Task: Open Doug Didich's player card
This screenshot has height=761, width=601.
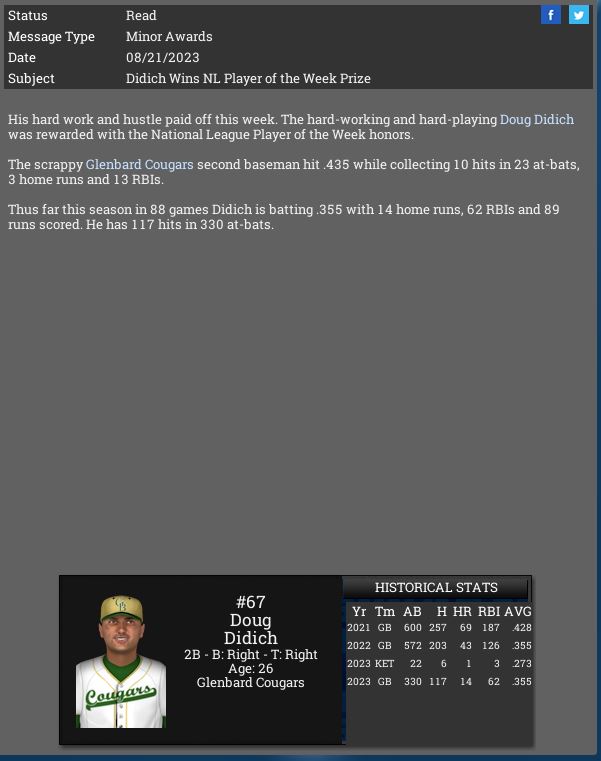Action: click(x=201, y=660)
